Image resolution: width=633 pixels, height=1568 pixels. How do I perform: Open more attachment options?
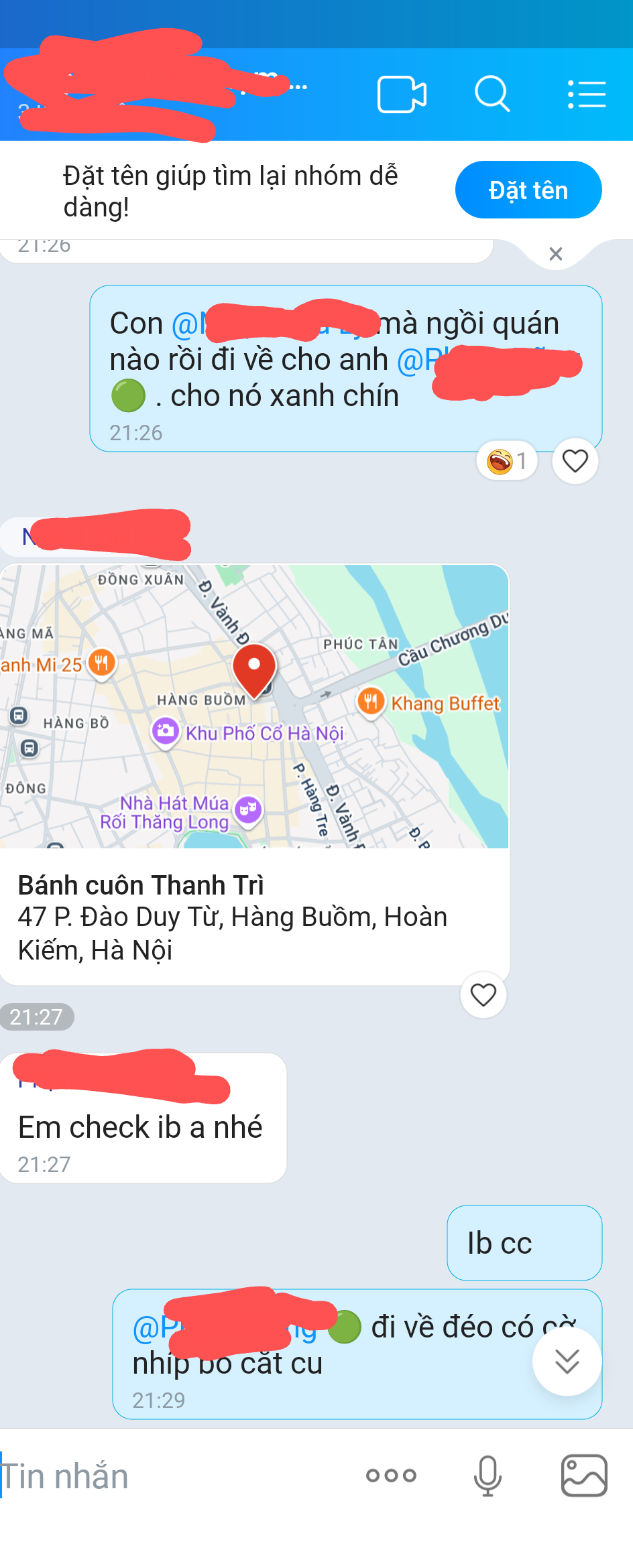(x=391, y=1476)
